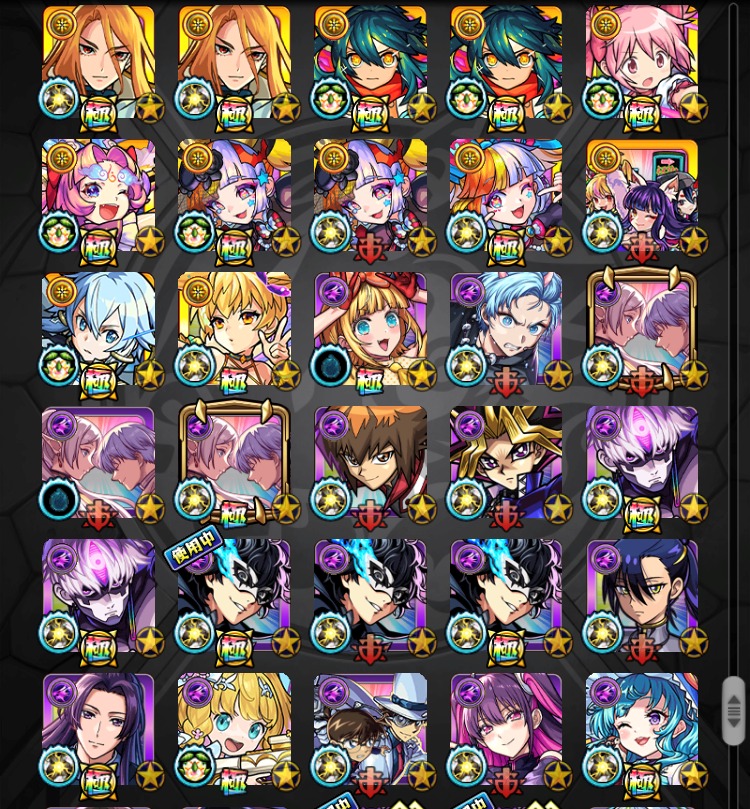This screenshot has width=750, height=809.
Task: Open the blonde girl with white flower
Action: [234, 730]
